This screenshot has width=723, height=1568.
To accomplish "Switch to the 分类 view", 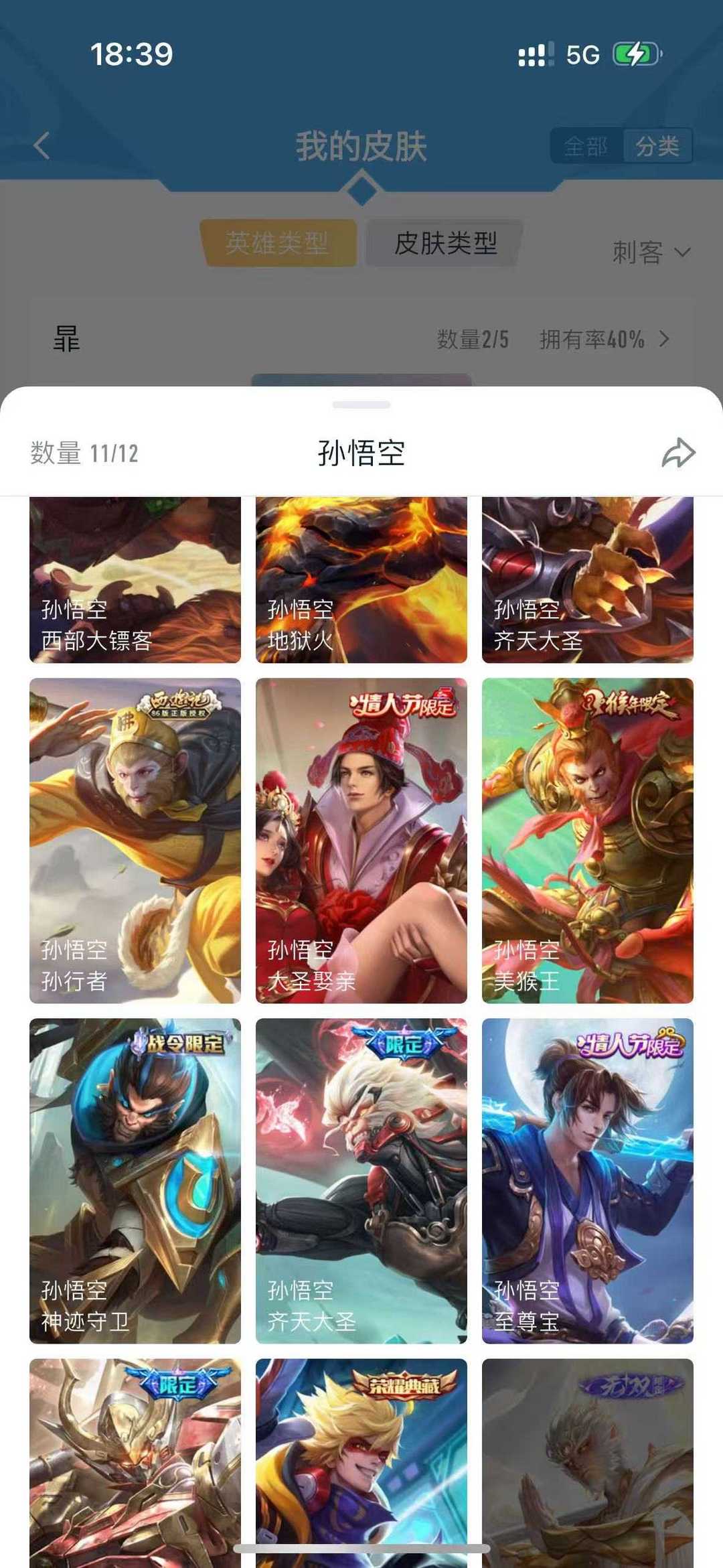I will coord(657,146).
